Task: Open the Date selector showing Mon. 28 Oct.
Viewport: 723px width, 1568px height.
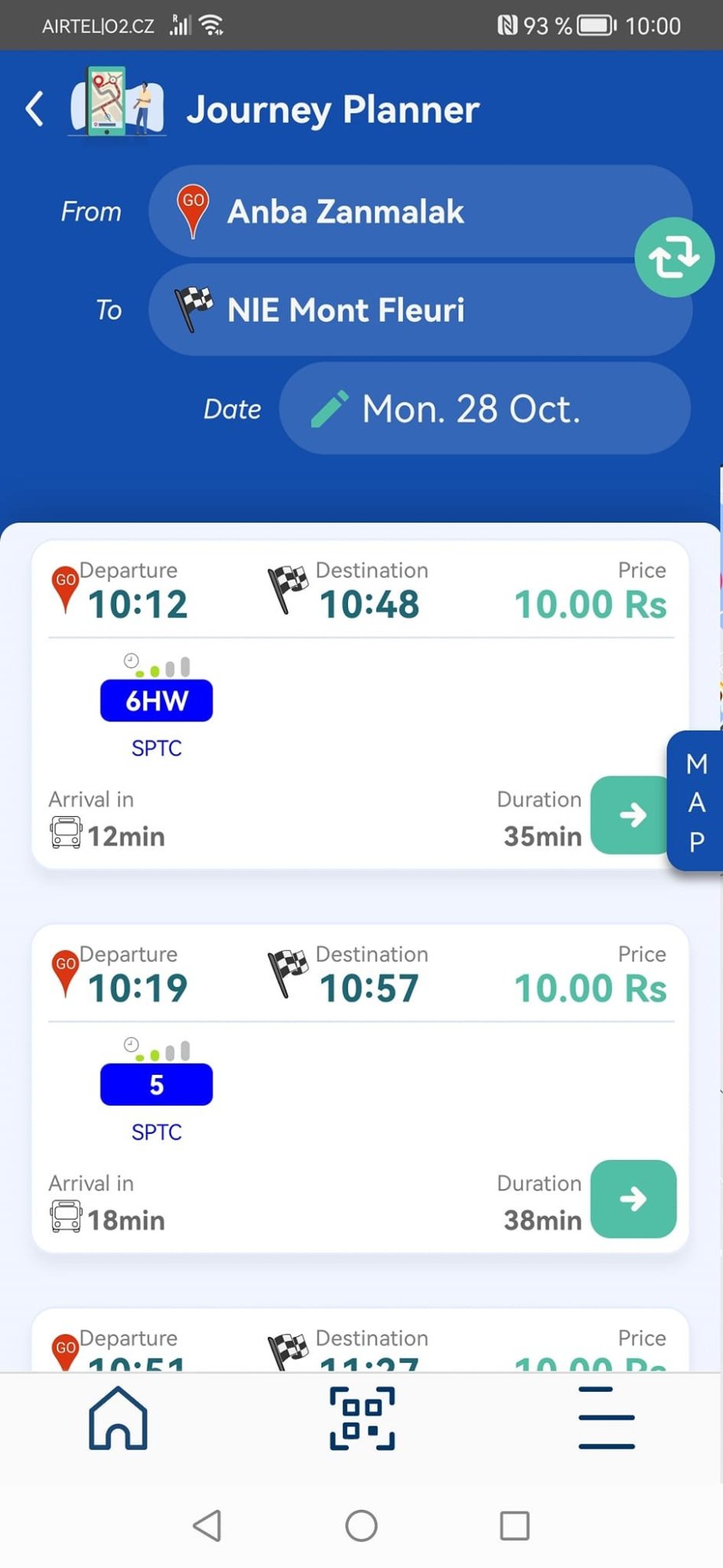Action: coord(483,408)
